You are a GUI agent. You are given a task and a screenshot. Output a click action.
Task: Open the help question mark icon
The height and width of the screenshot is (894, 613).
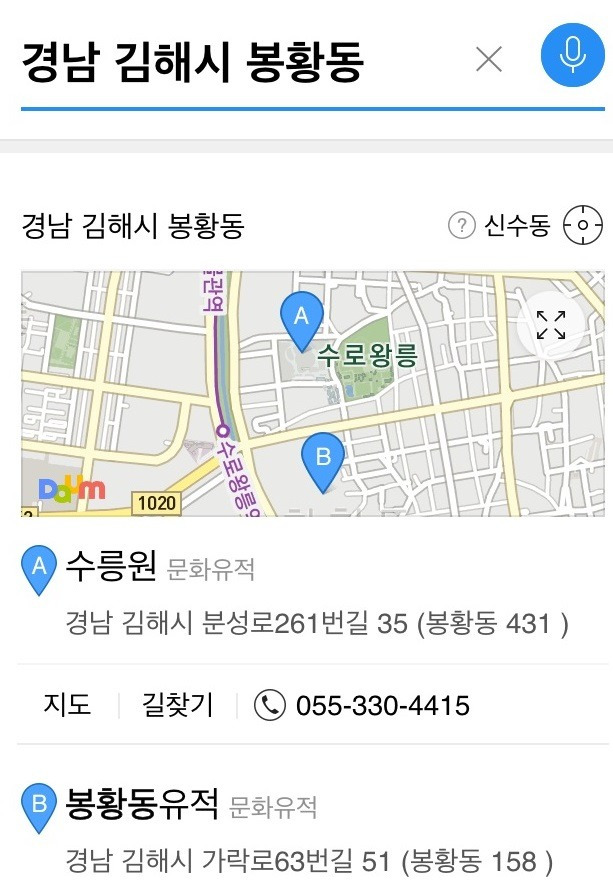(461, 226)
